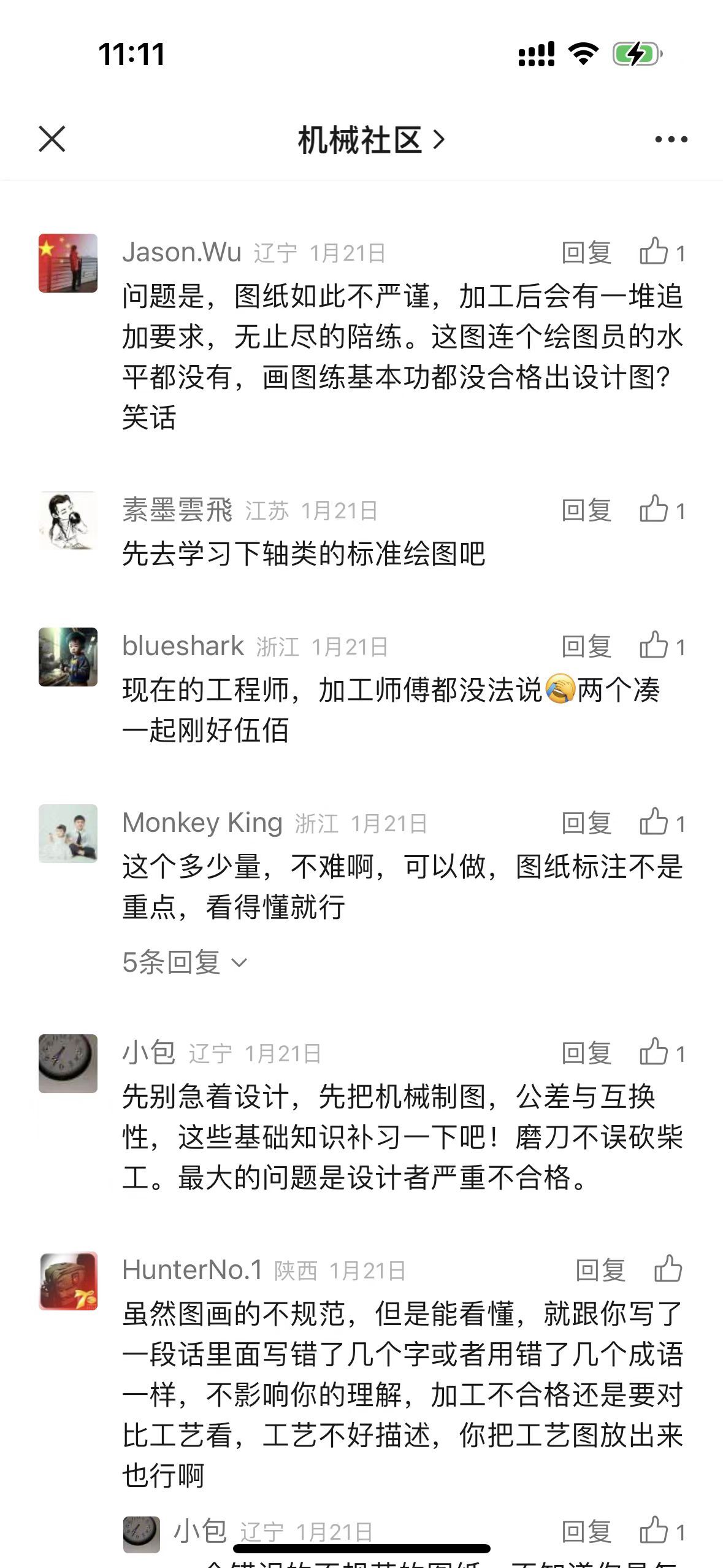
Task: View Jason.Wu's profile avatar
Action: 68,263
